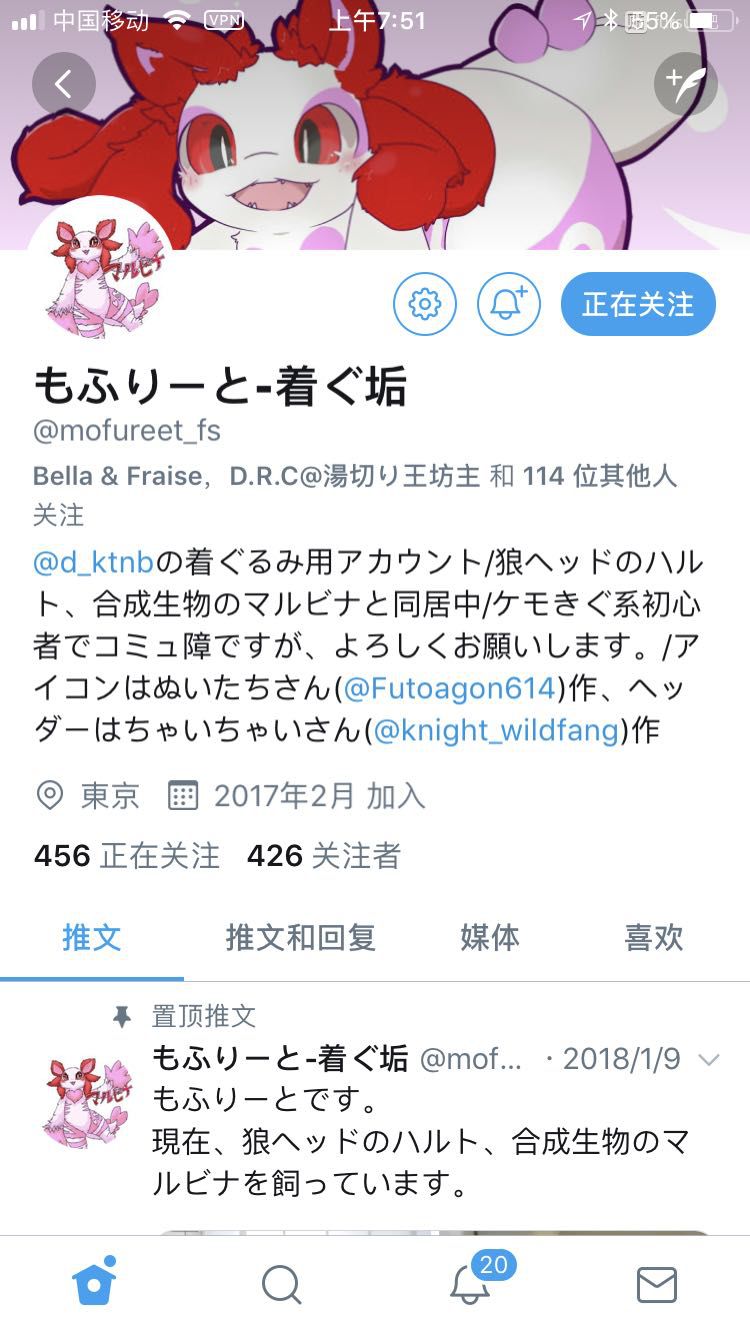Open the direct messages envelope tab
This screenshot has height=1334, width=750.
click(x=656, y=1284)
